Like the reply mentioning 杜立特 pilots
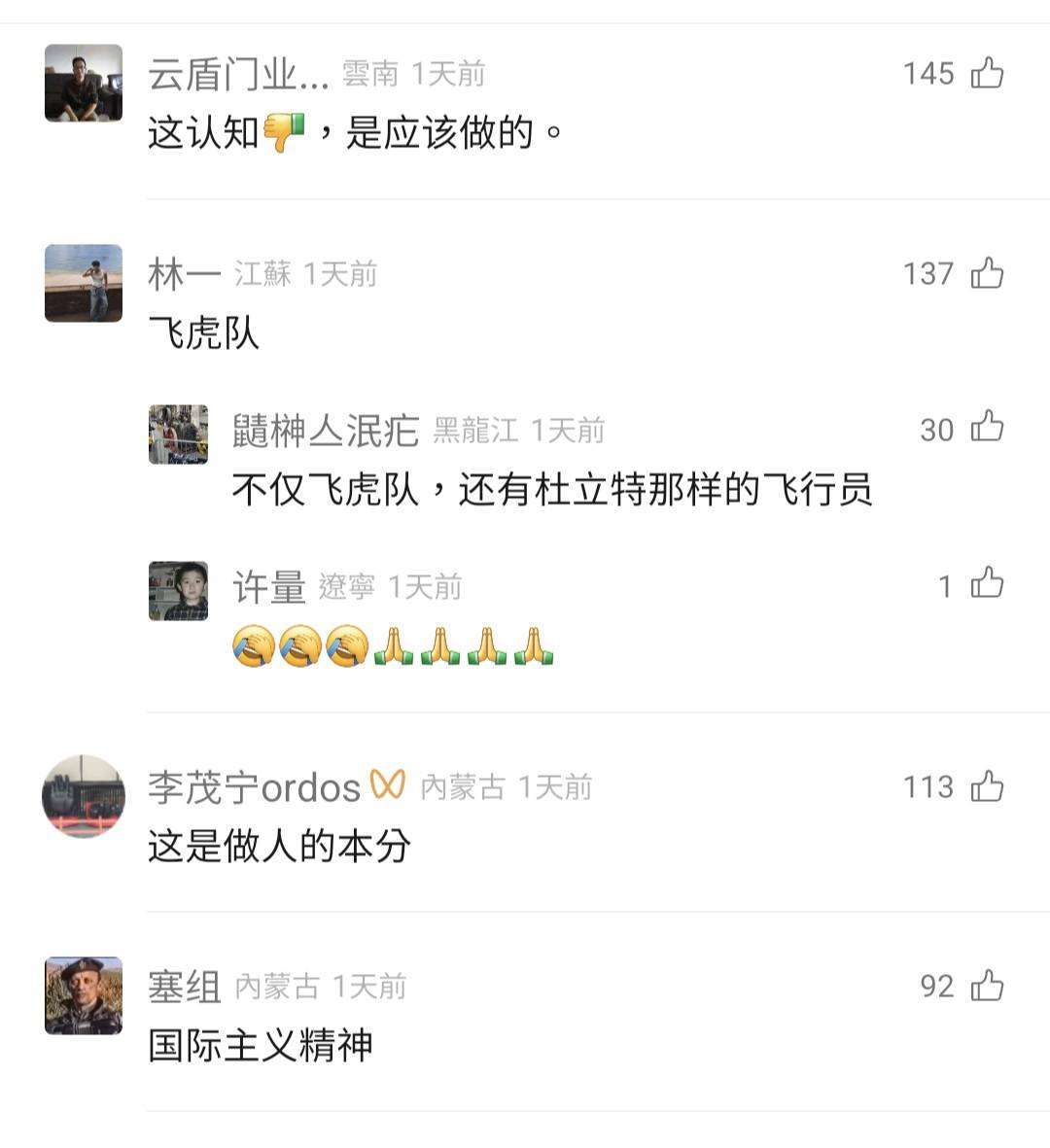Viewport: 1050px width, 1148px height. coord(987,428)
